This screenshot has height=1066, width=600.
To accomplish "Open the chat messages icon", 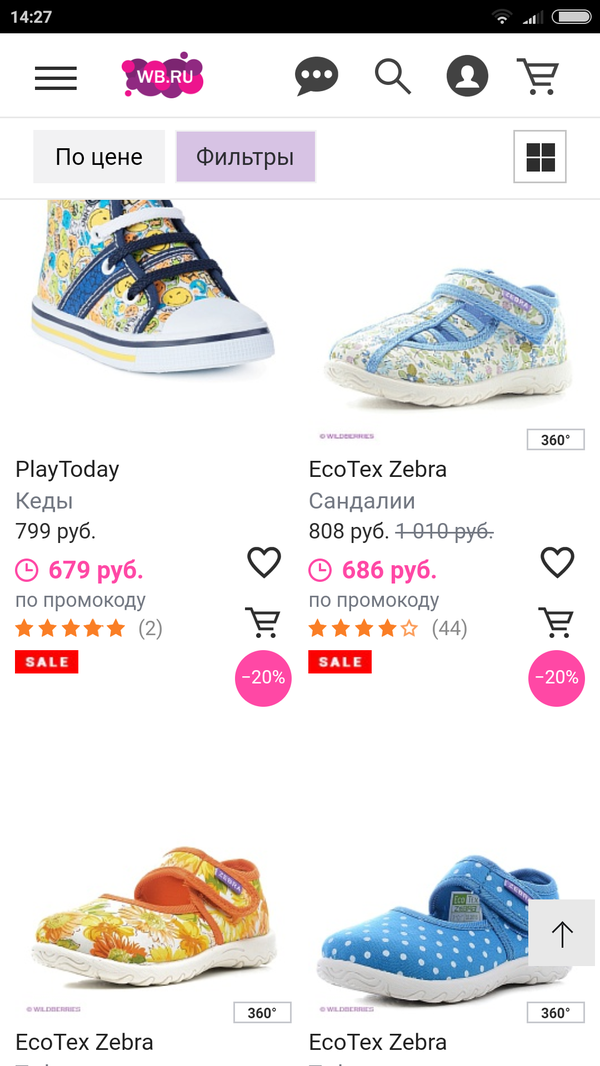I will (317, 76).
